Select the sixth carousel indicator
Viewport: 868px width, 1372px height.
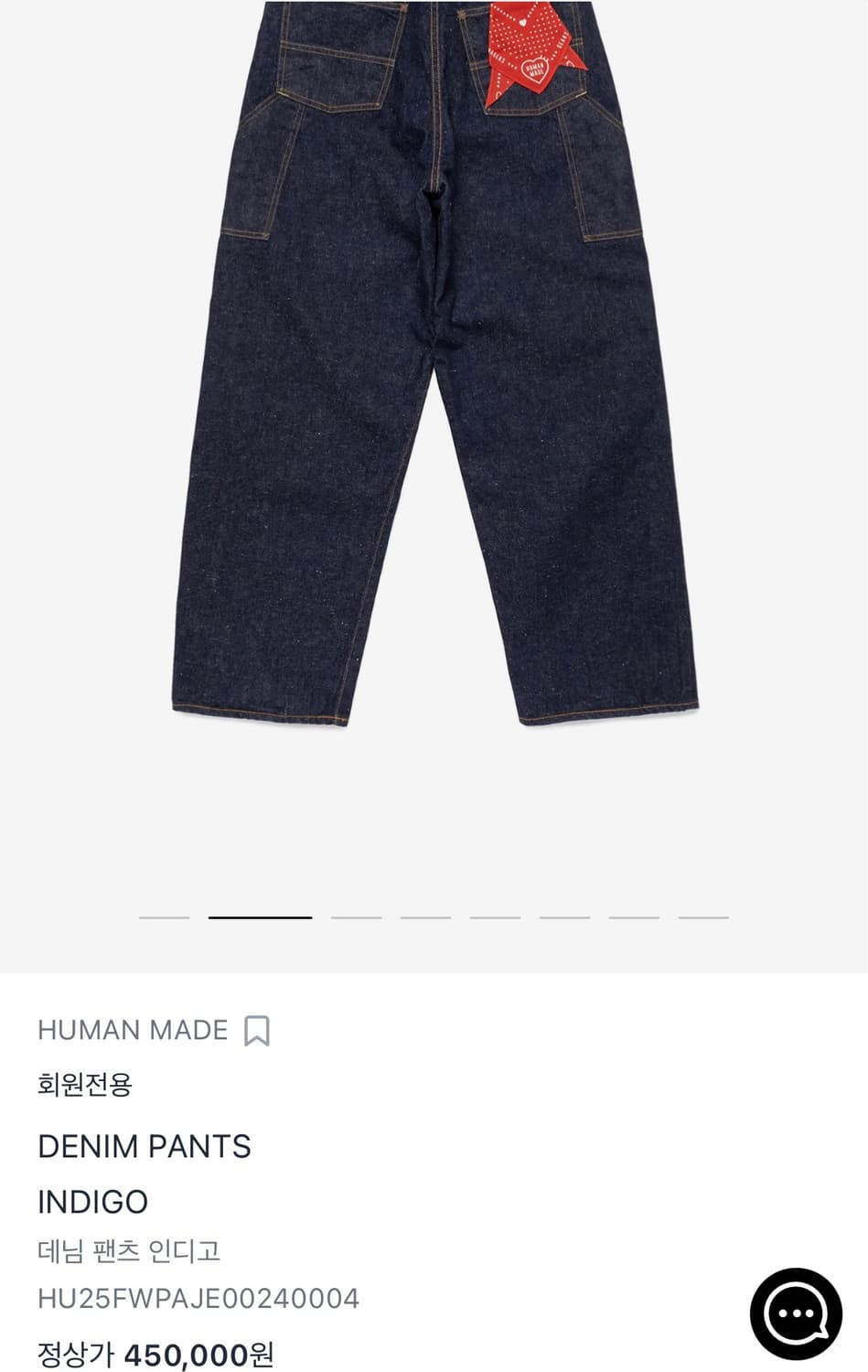click(x=565, y=916)
